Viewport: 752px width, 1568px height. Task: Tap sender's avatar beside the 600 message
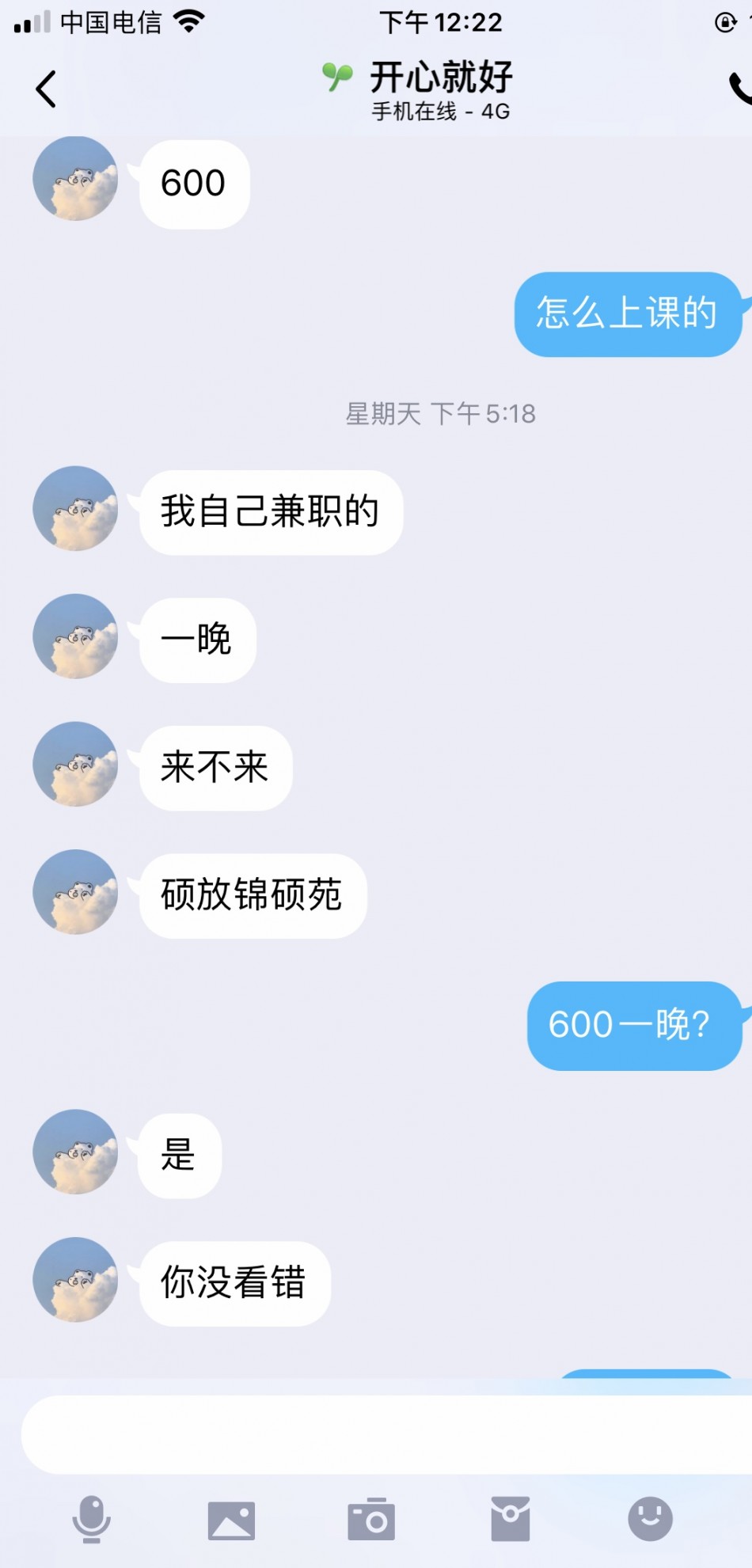75,179
